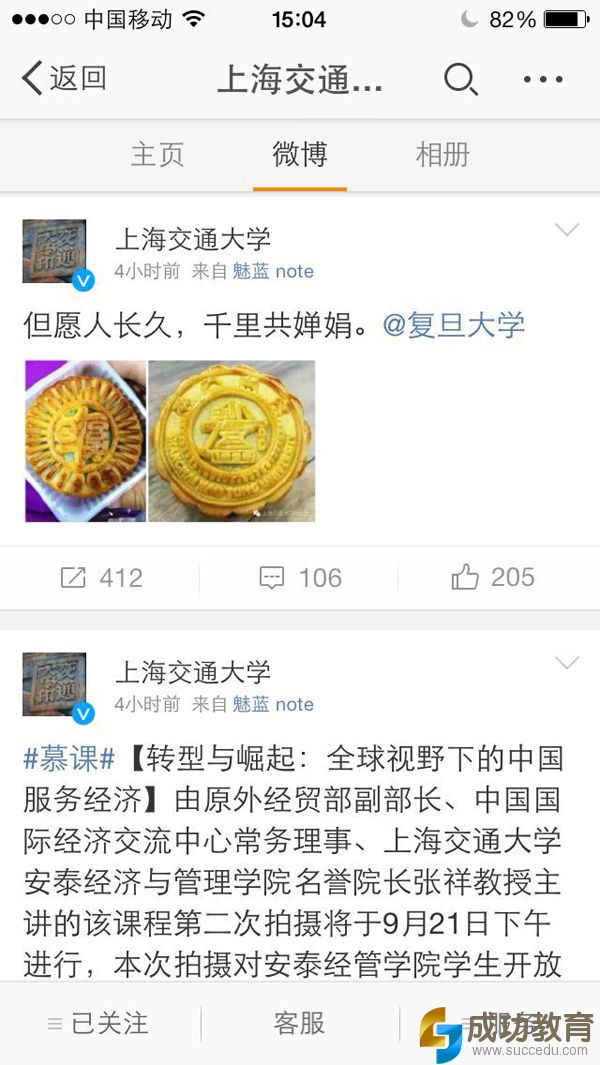Viewport: 600px width, 1065px height.
Task: Select the 微博 tab
Action: pyautogui.click(x=299, y=155)
